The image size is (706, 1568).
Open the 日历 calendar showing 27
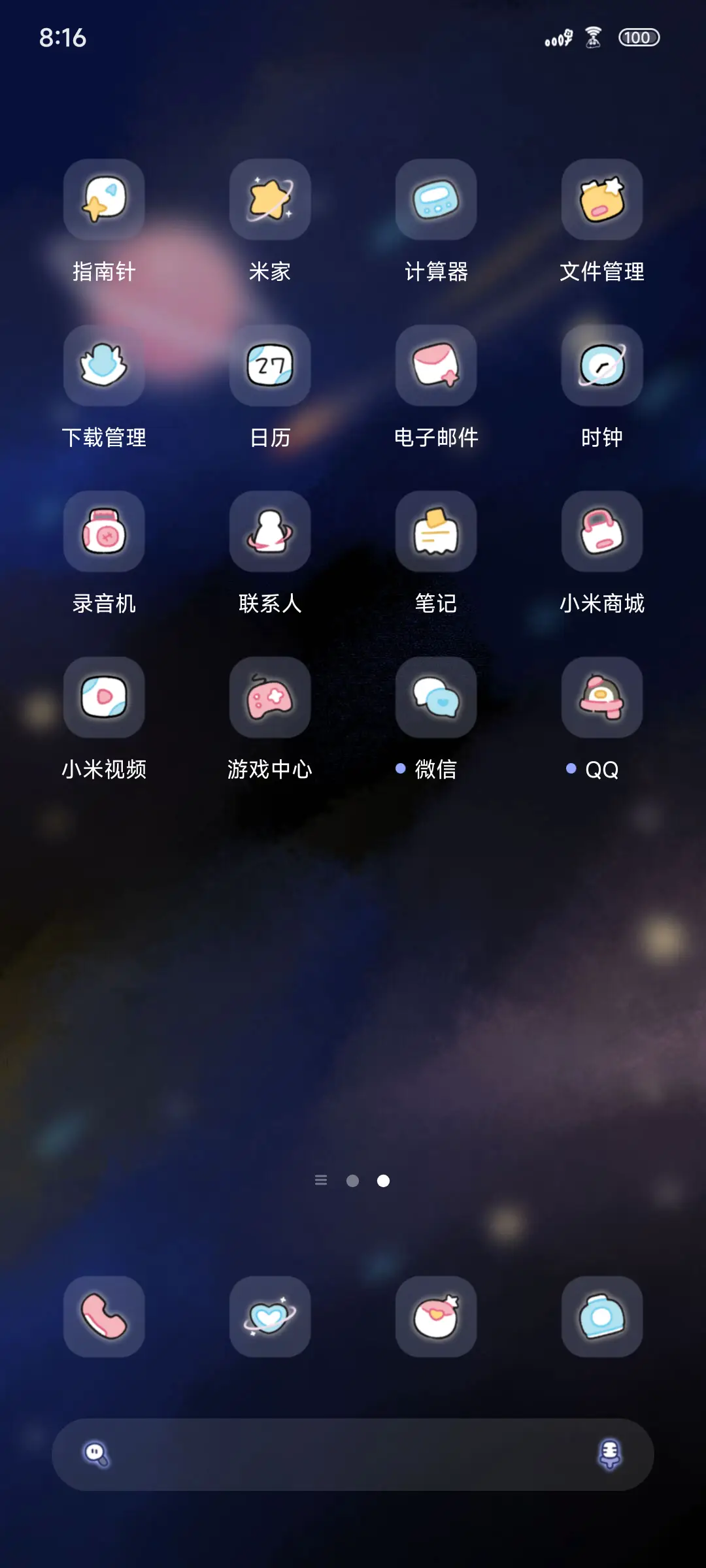pyautogui.click(x=271, y=366)
